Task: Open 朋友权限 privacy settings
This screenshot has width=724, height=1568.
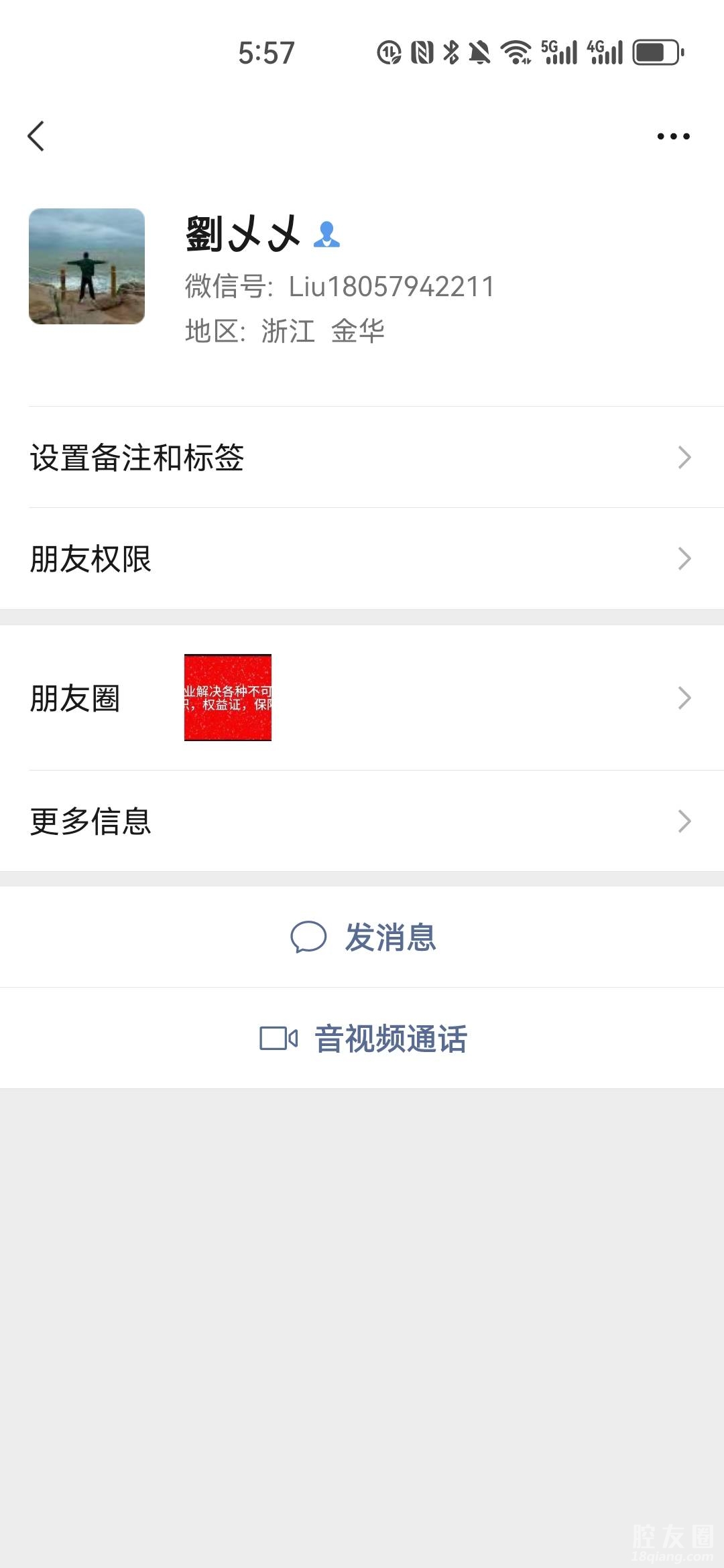Action: click(362, 559)
